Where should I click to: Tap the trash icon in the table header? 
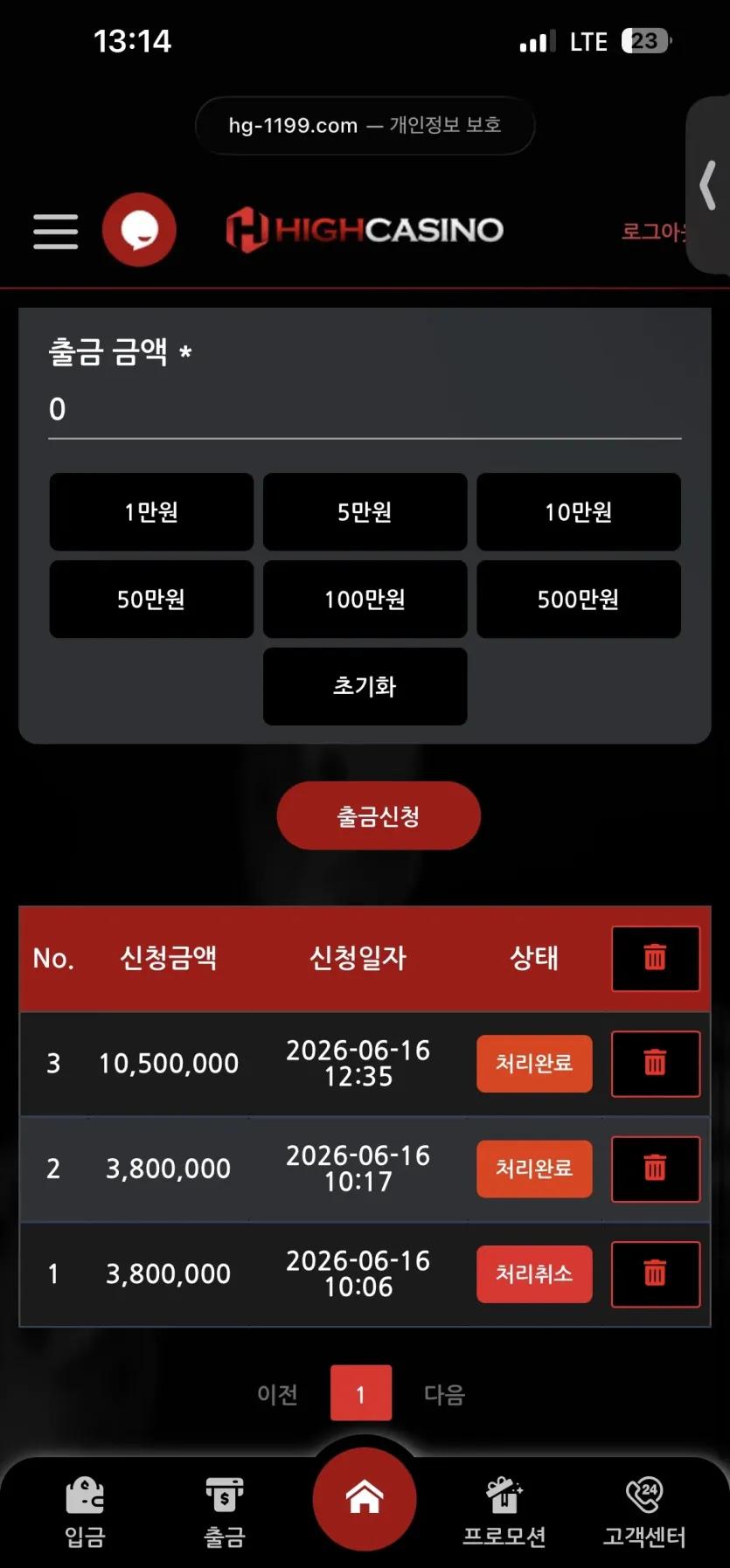[x=656, y=958]
